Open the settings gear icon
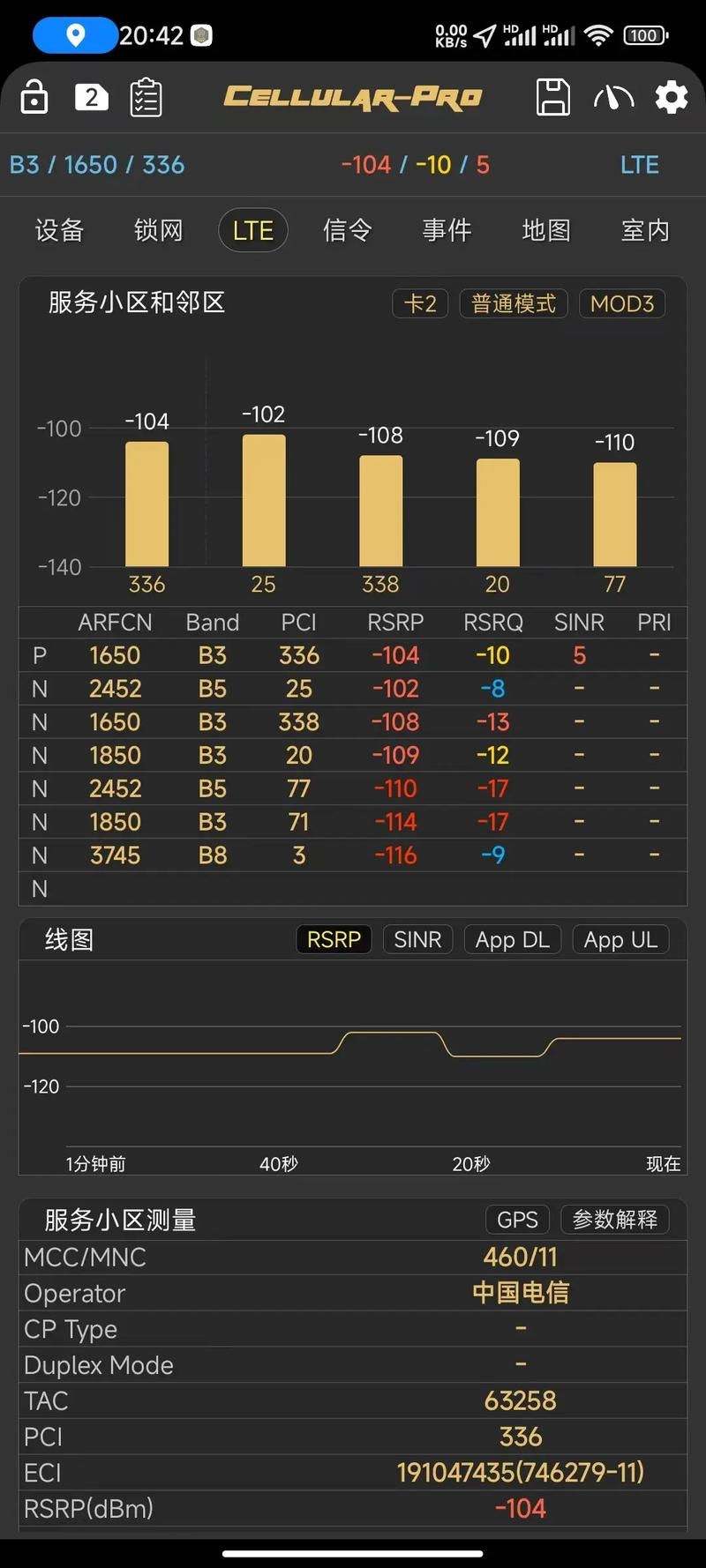The height and width of the screenshot is (1568, 706). pos(671,97)
